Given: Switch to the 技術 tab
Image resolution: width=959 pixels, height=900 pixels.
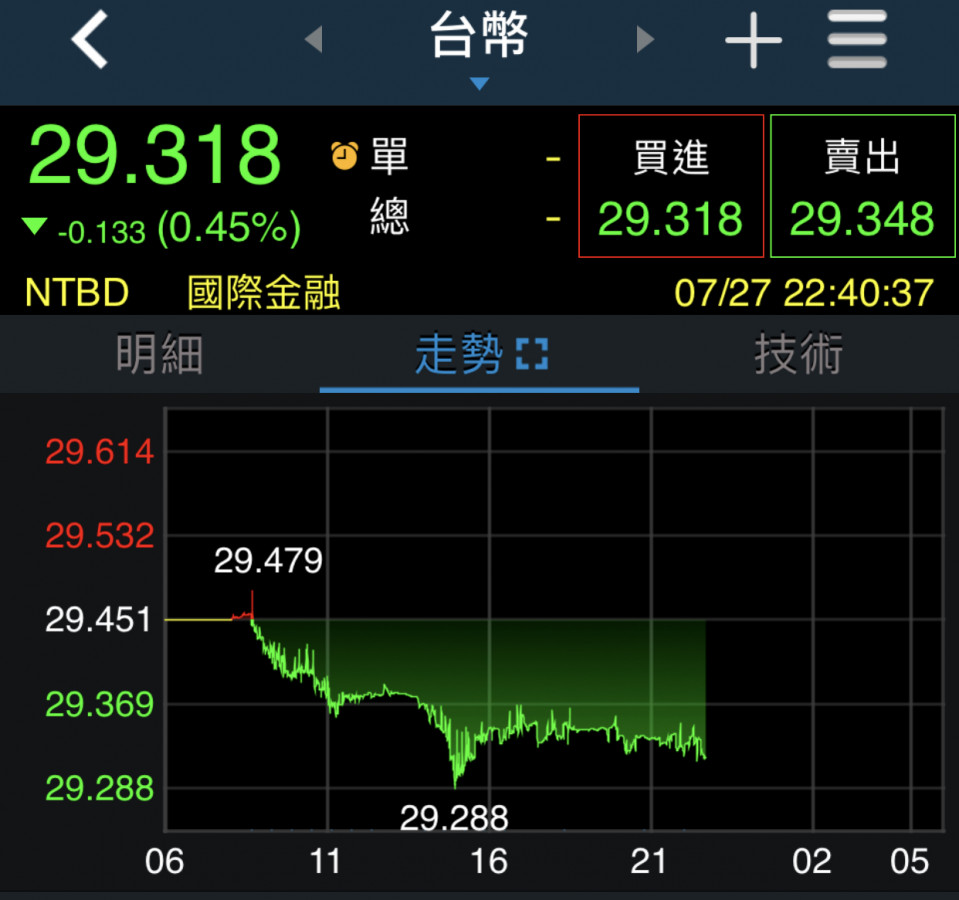Looking at the screenshot, I should point(798,355).
